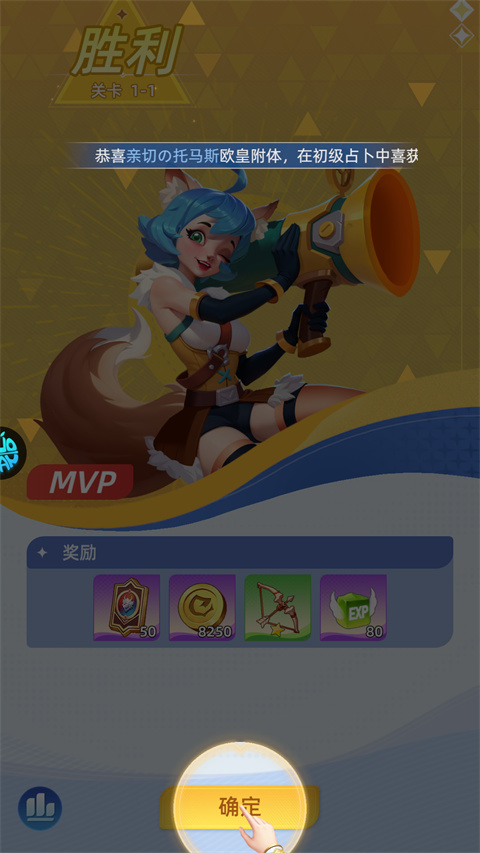This screenshot has height=853, width=480.
Task: Open the battle statistics chart icon
Action: click(x=40, y=808)
